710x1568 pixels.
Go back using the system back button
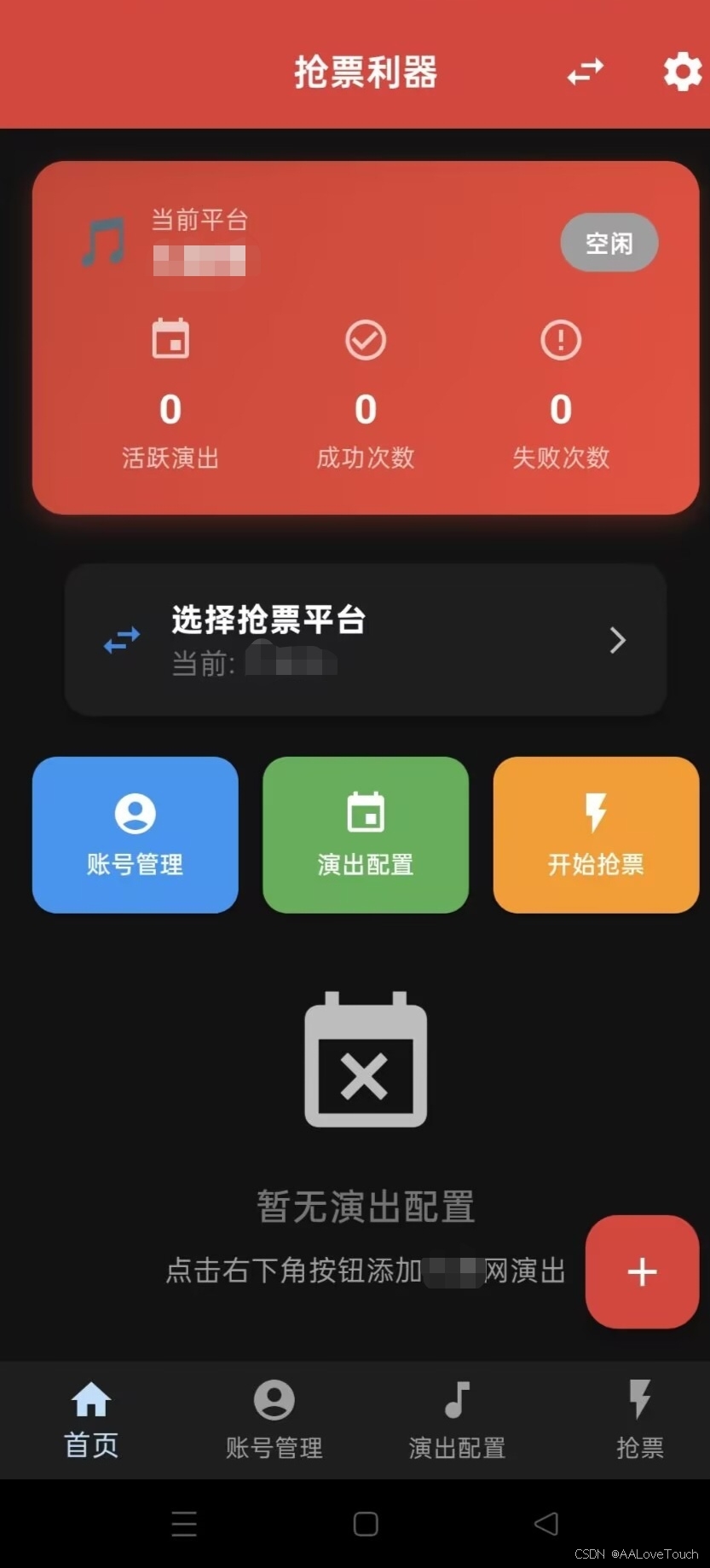pyautogui.click(x=545, y=1524)
